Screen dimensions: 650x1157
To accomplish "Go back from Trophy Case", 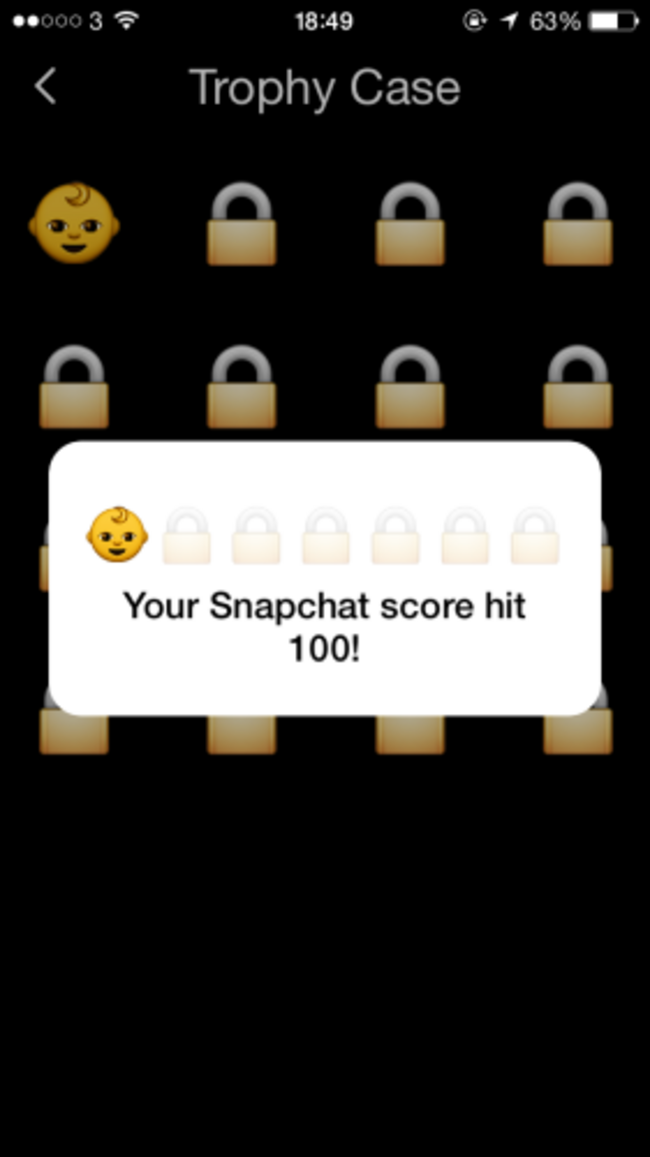I will point(45,87).
